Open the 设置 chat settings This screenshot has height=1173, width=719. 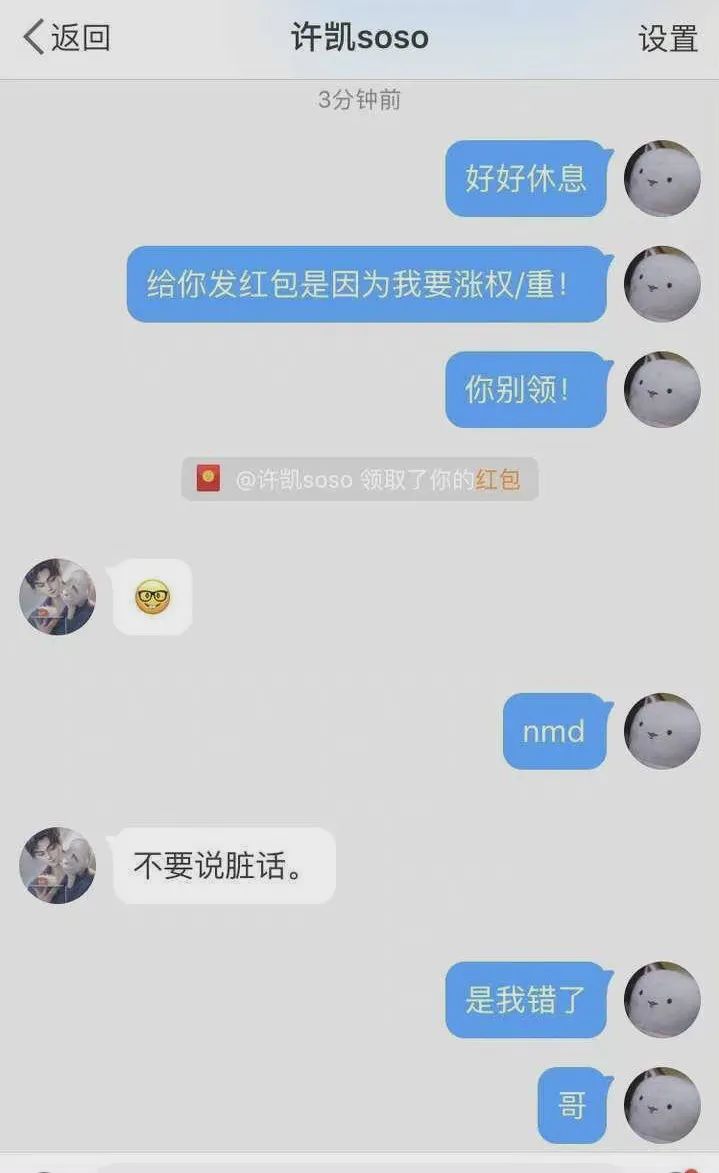(667, 39)
